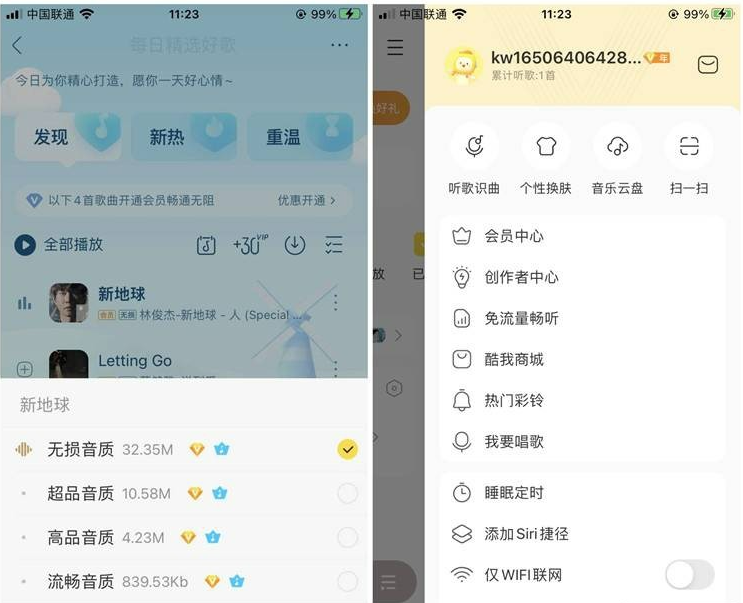Open the message inbox icon
The height and width of the screenshot is (603, 743).
pyautogui.click(x=707, y=65)
